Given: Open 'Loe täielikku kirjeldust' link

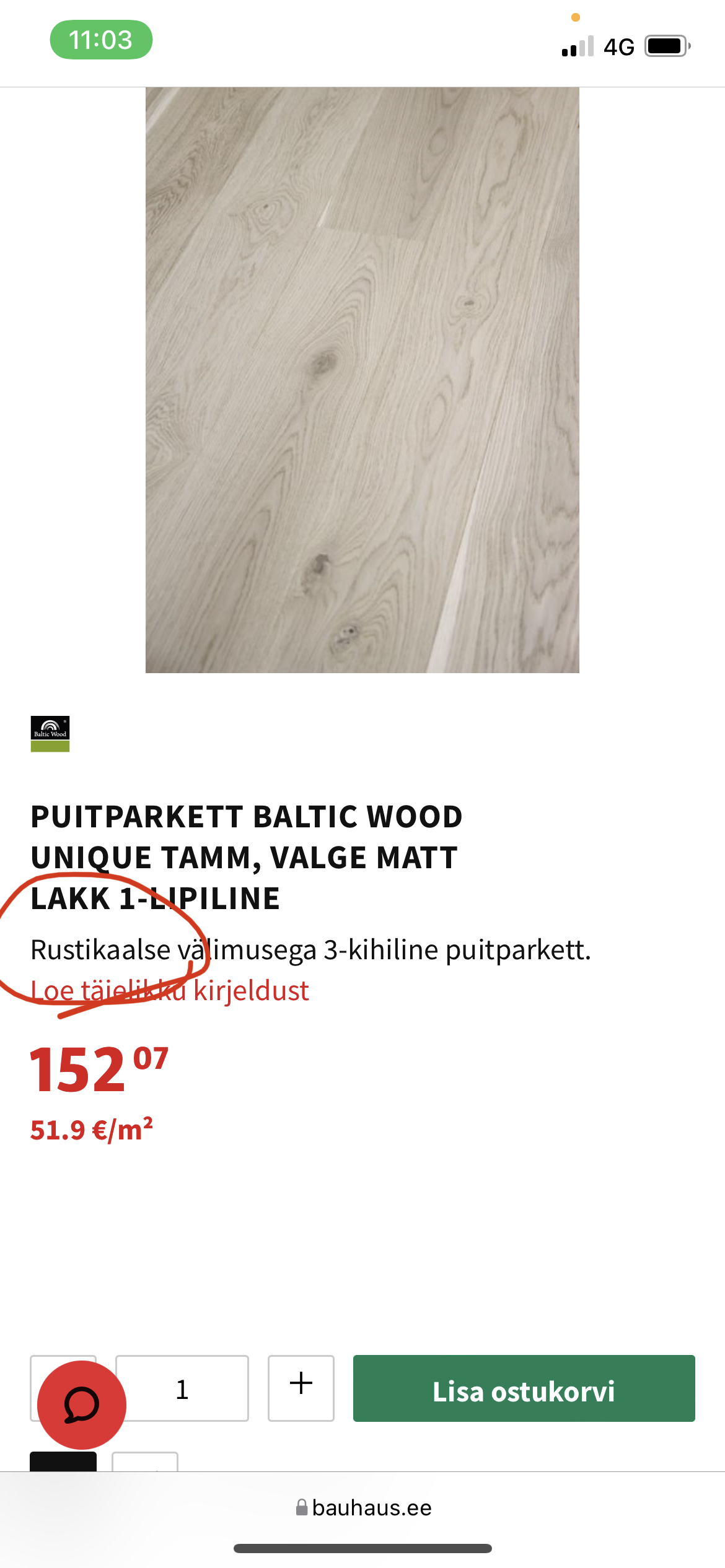Looking at the screenshot, I should click(170, 990).
